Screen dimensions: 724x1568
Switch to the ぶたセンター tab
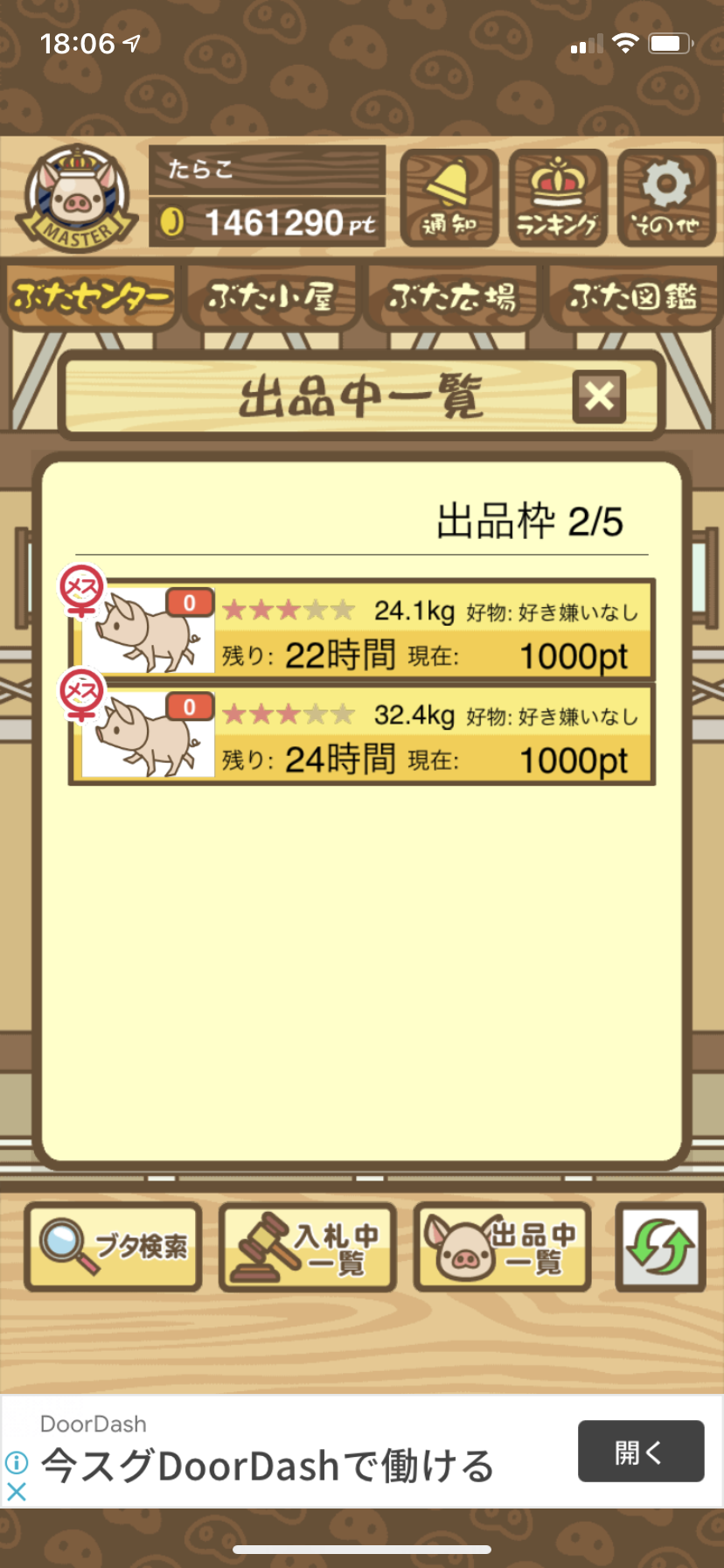91,297
